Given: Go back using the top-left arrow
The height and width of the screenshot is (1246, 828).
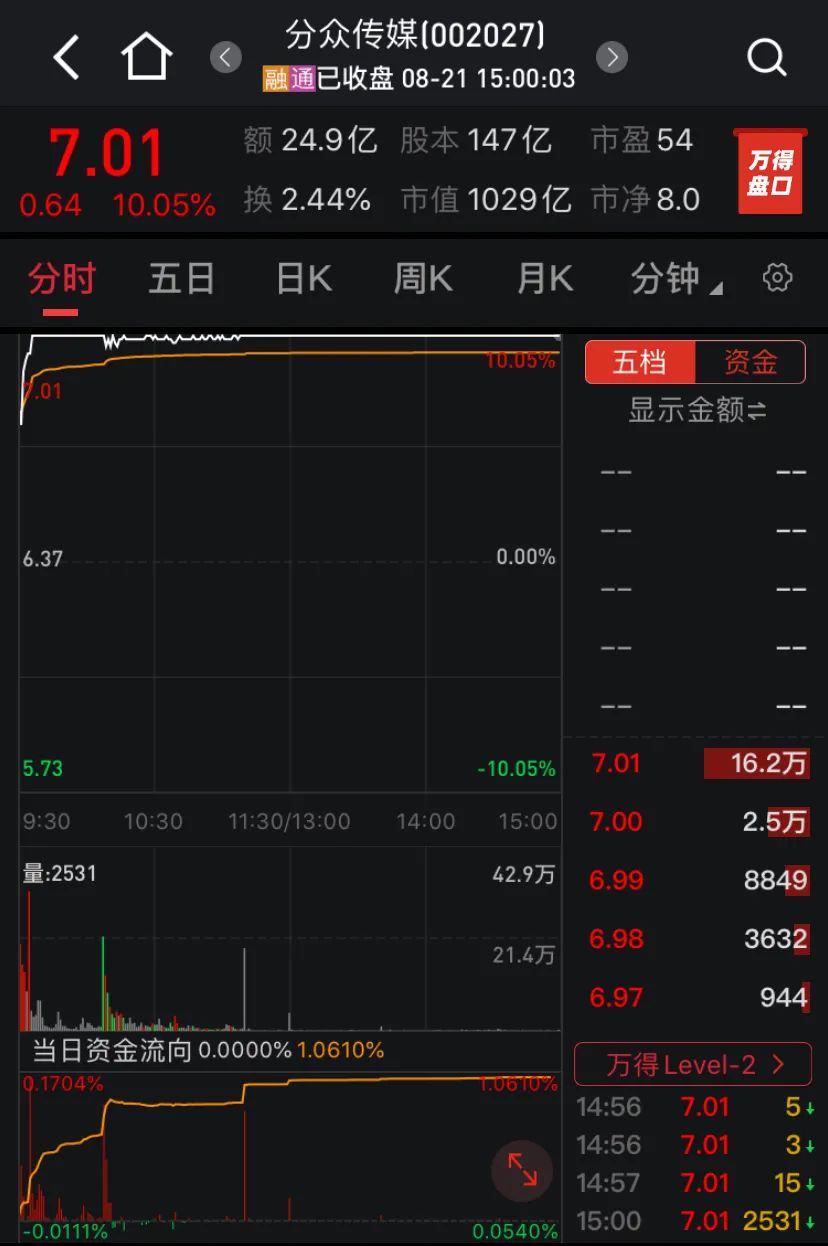Looking at the screenshot, I should 66,57.
